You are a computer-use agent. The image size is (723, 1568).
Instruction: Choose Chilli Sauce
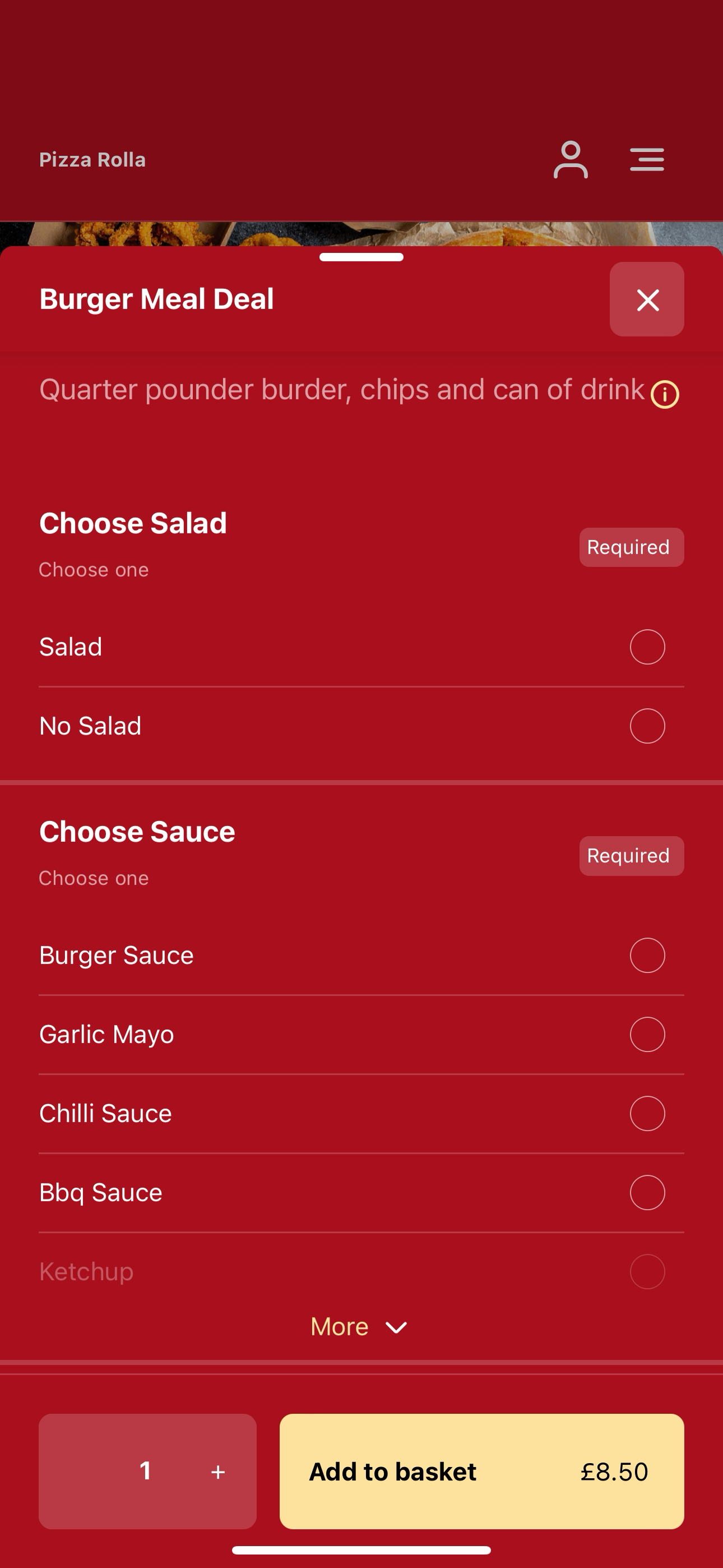pyautogui.click(x=361, y=1113)
